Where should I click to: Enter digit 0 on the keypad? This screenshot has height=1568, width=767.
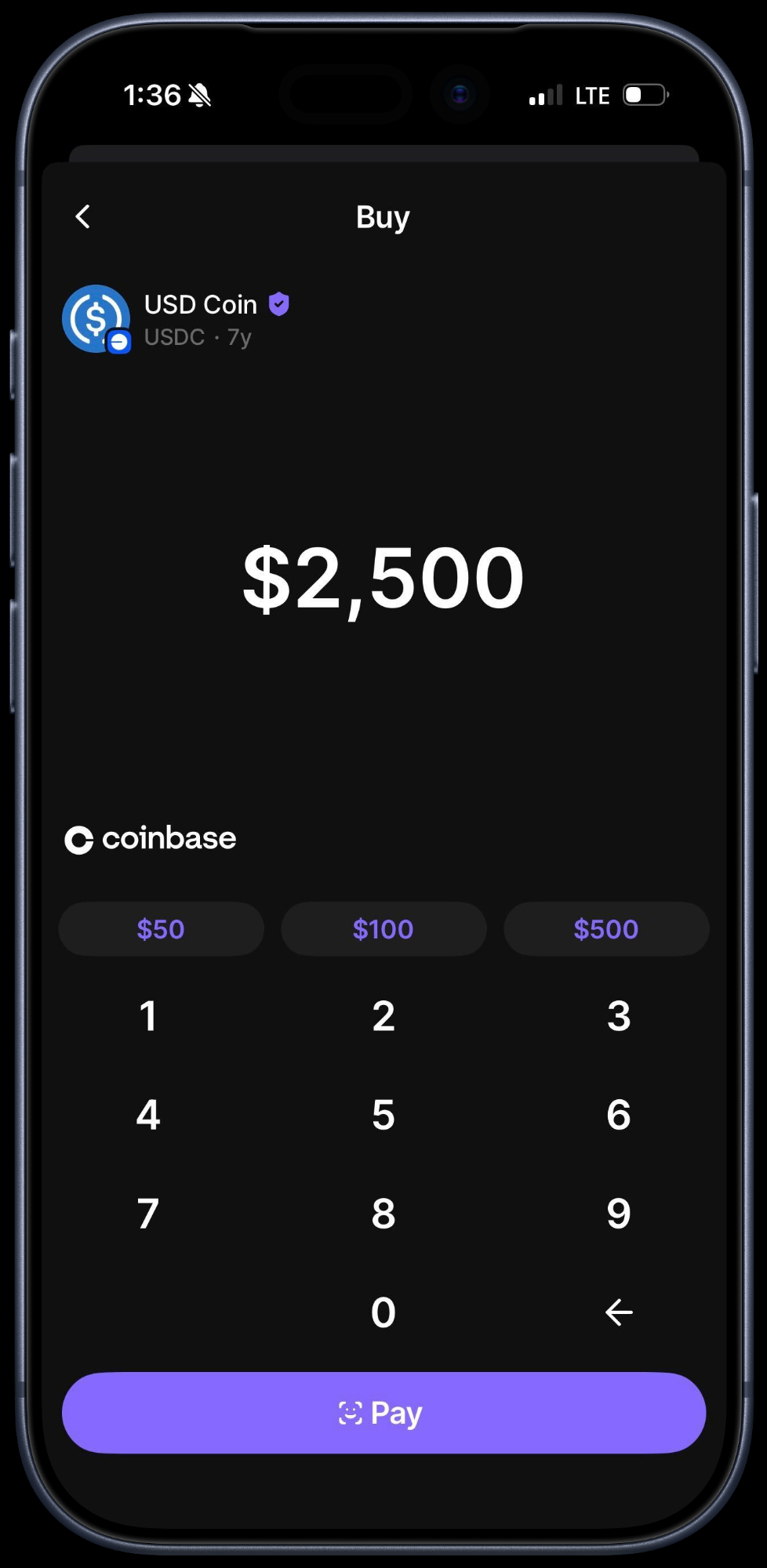click(383, 1312)
